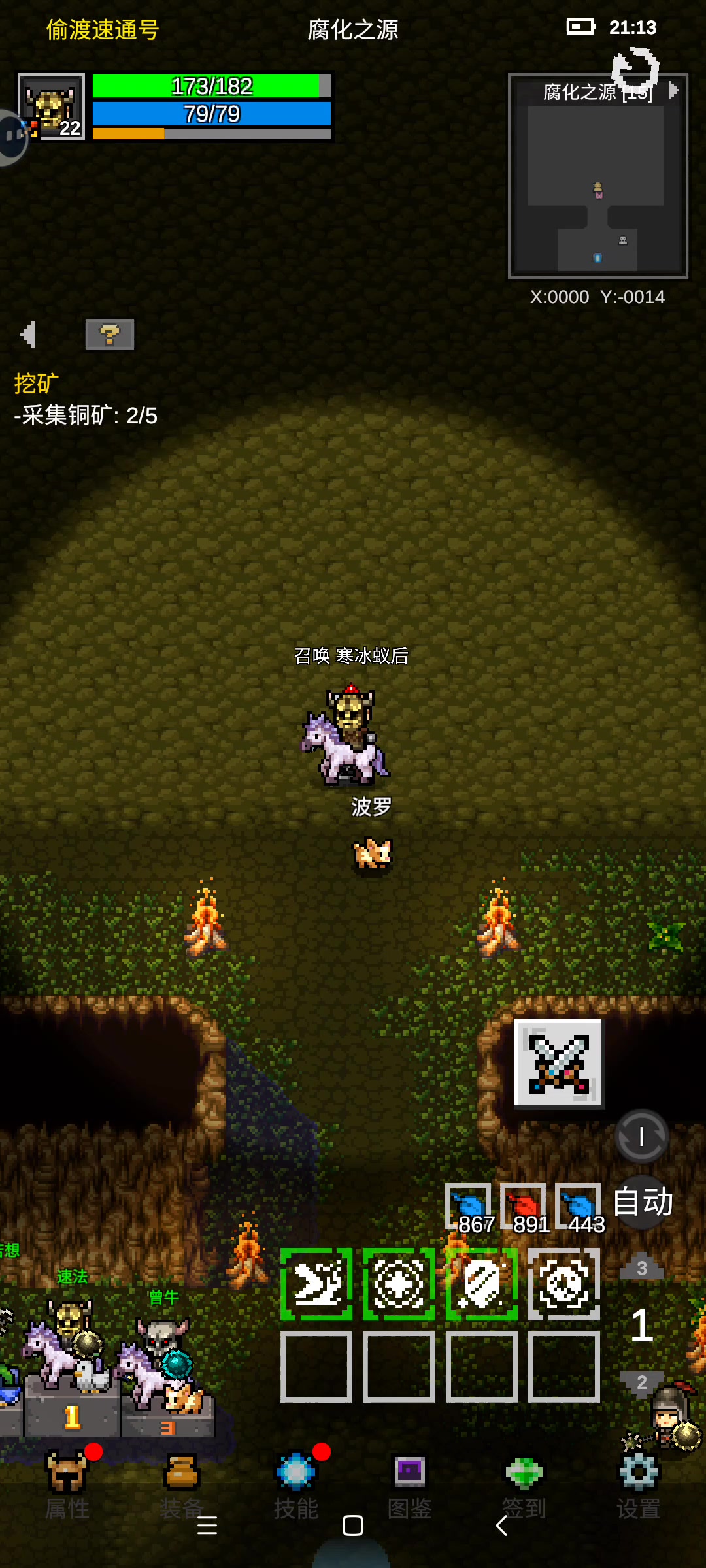Collapse the quest panel with left arrow

28,335
